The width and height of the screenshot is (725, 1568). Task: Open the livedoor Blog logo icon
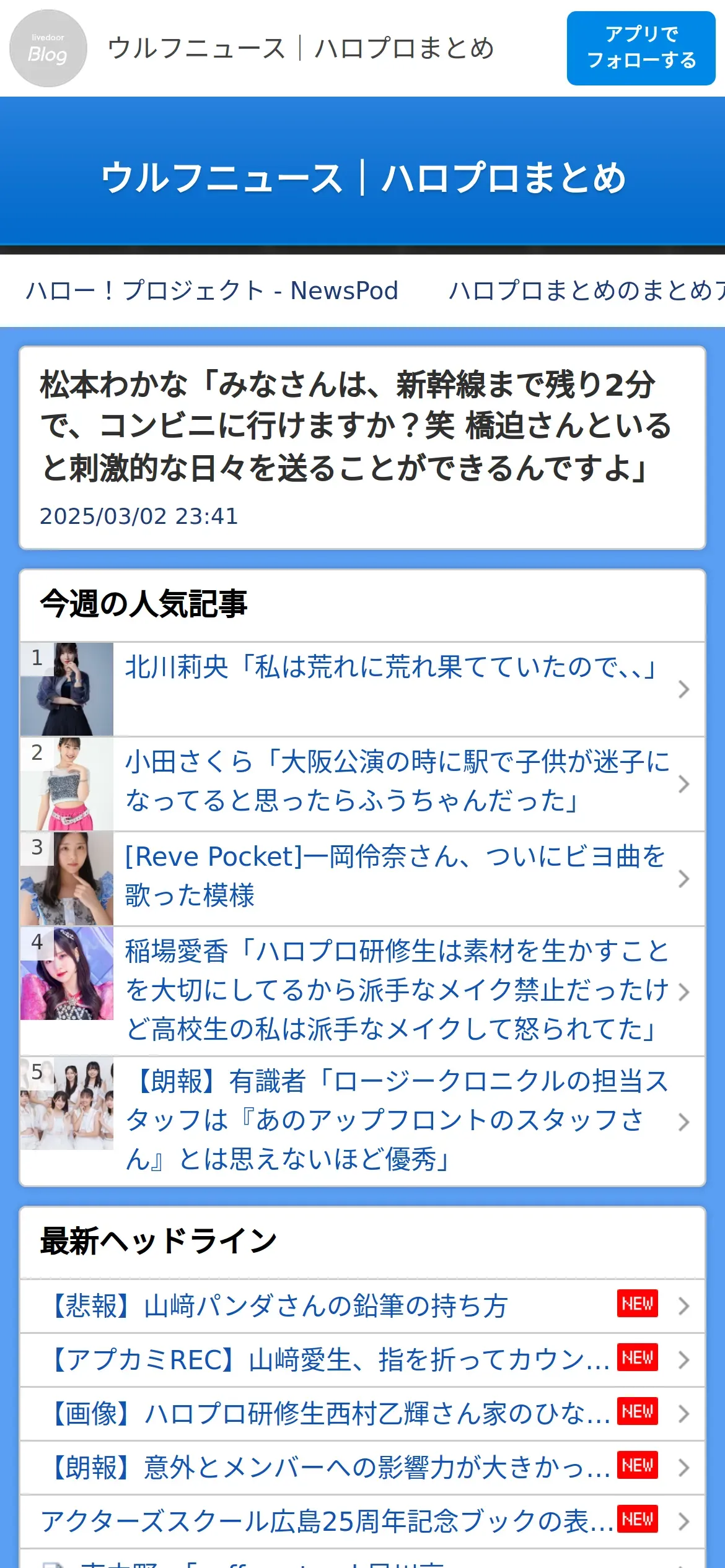pyautogui.click(x=48, y=48)
